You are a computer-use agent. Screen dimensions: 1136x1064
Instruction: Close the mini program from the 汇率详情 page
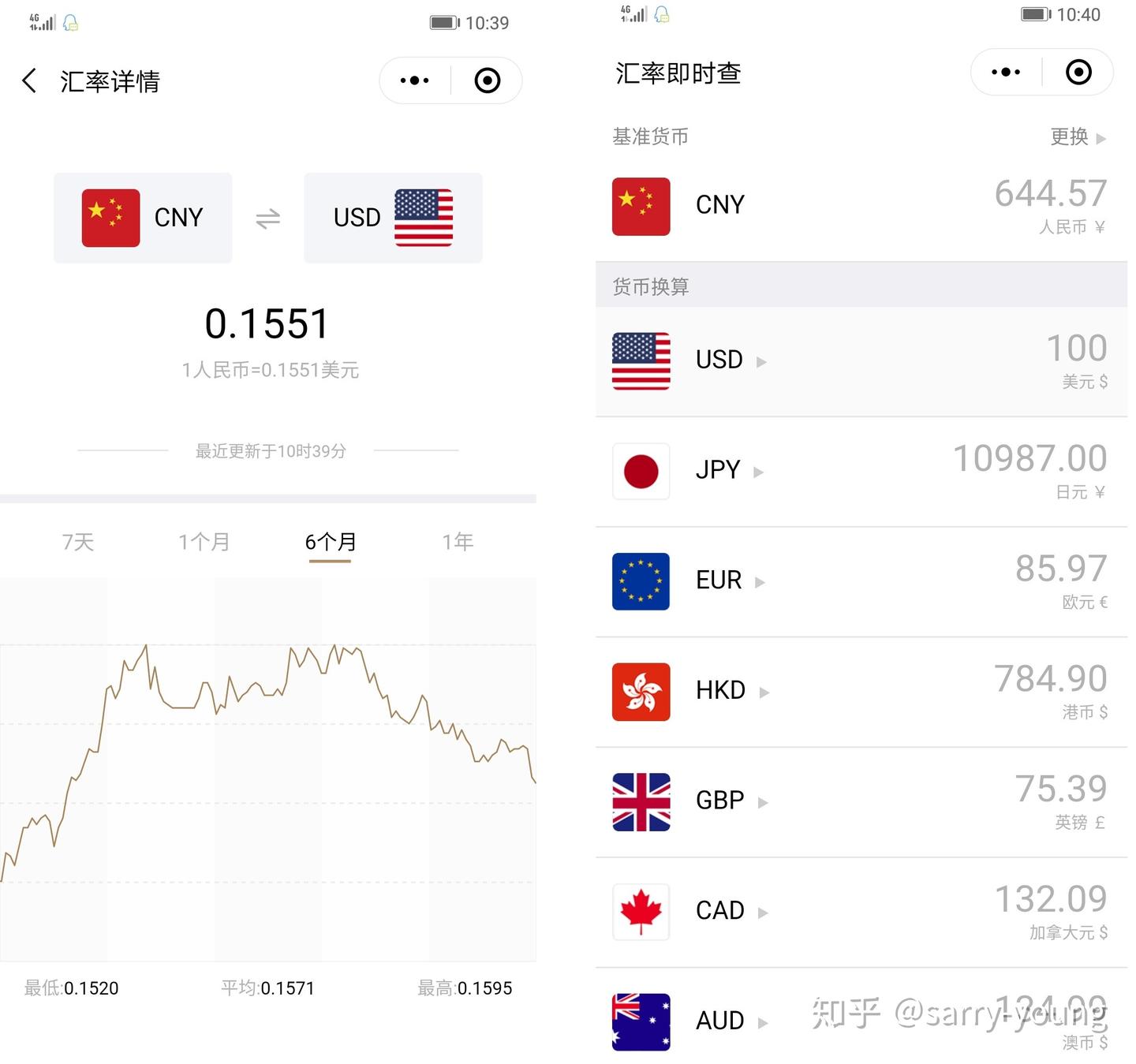[487, 80]
